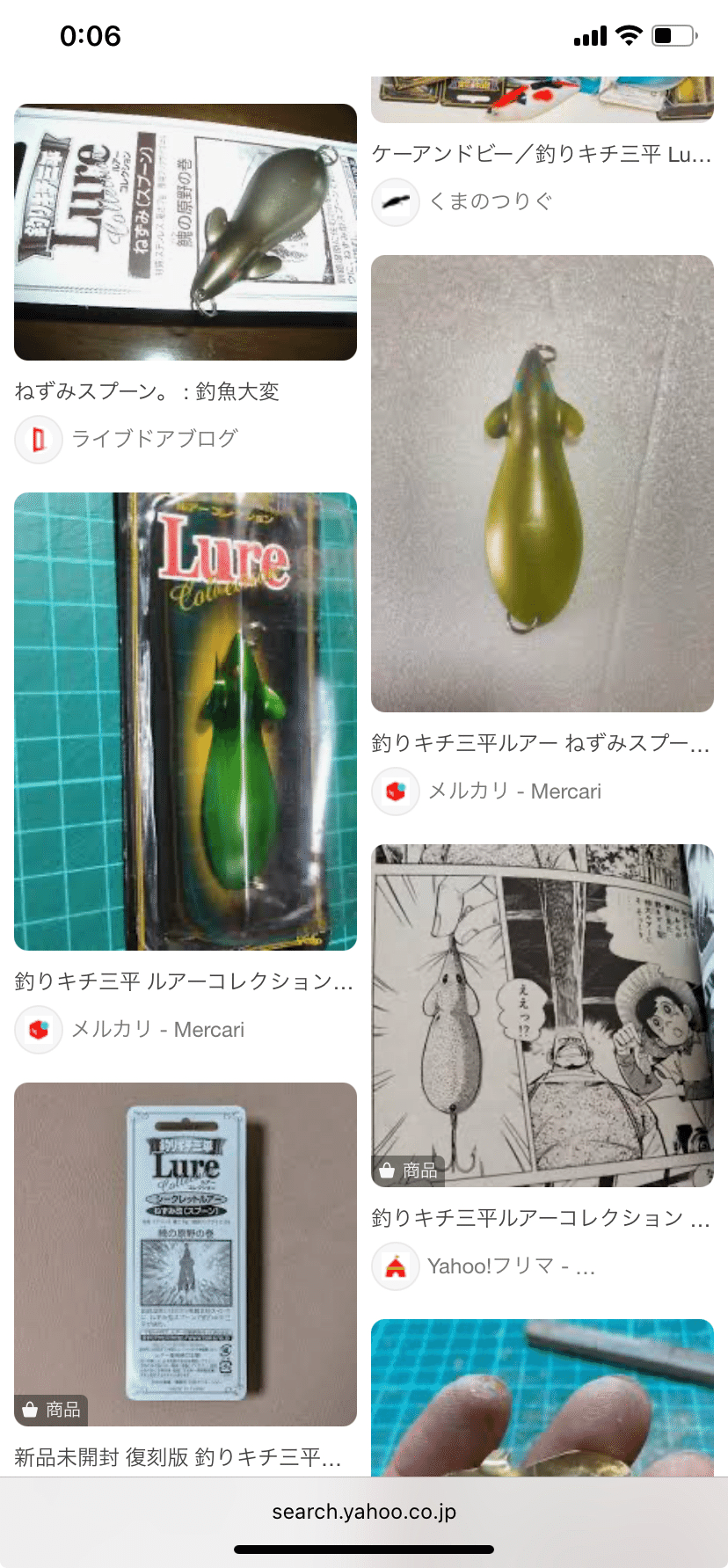Tap the search.yahoo.co.jp address bar
Image resolution: width=728 pixels, height=1568 pixels.
tap(364, 1512)
